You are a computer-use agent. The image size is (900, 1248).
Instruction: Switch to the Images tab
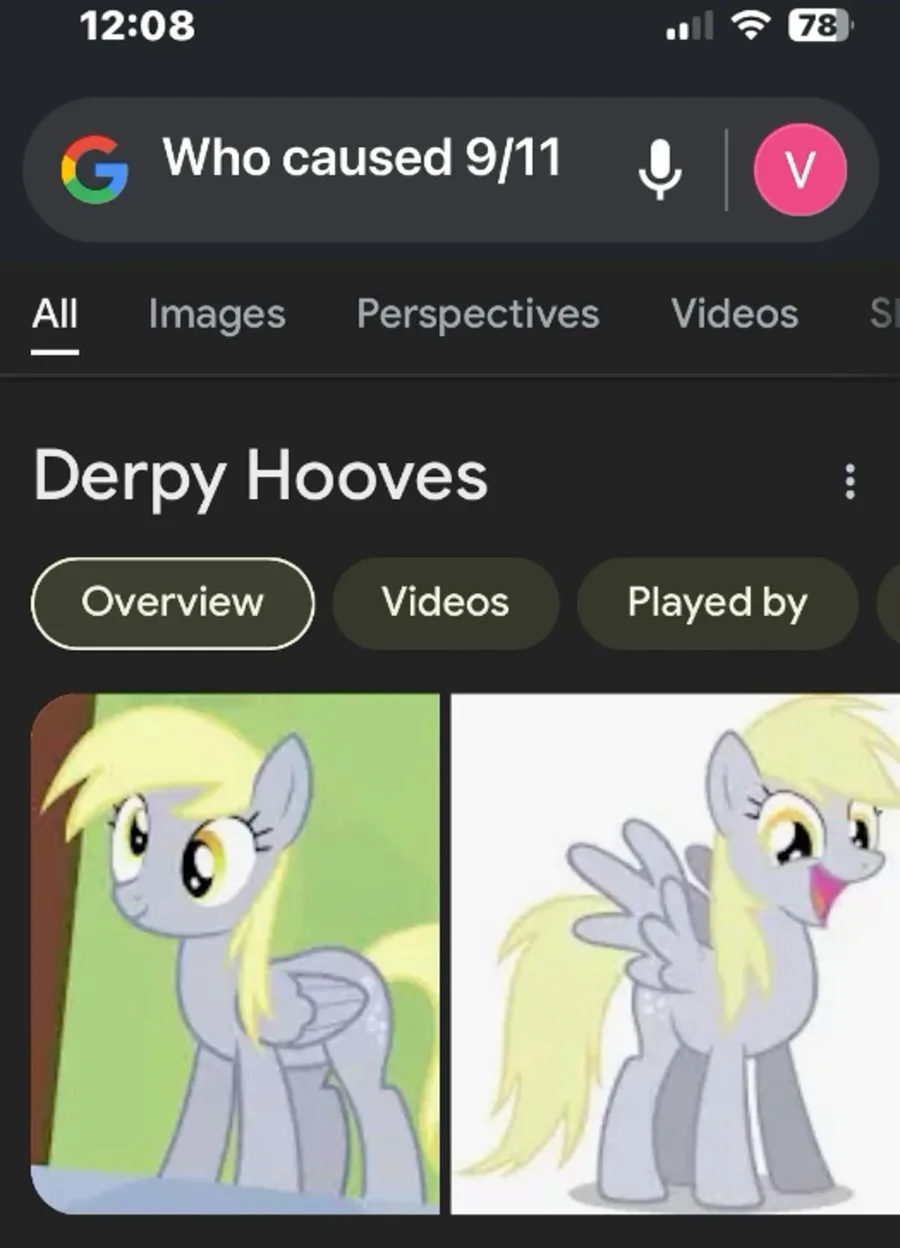coord(217,314)
